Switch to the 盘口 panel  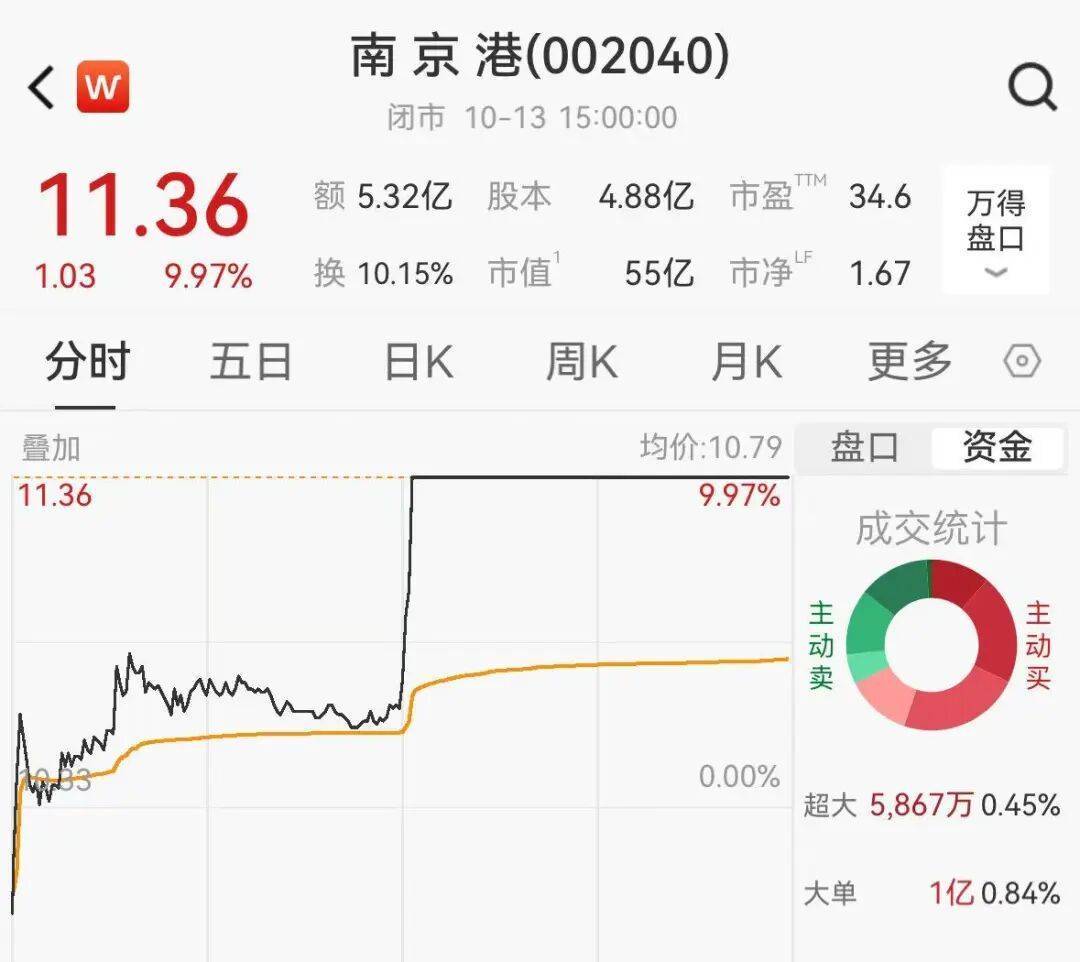coord(864,447)
